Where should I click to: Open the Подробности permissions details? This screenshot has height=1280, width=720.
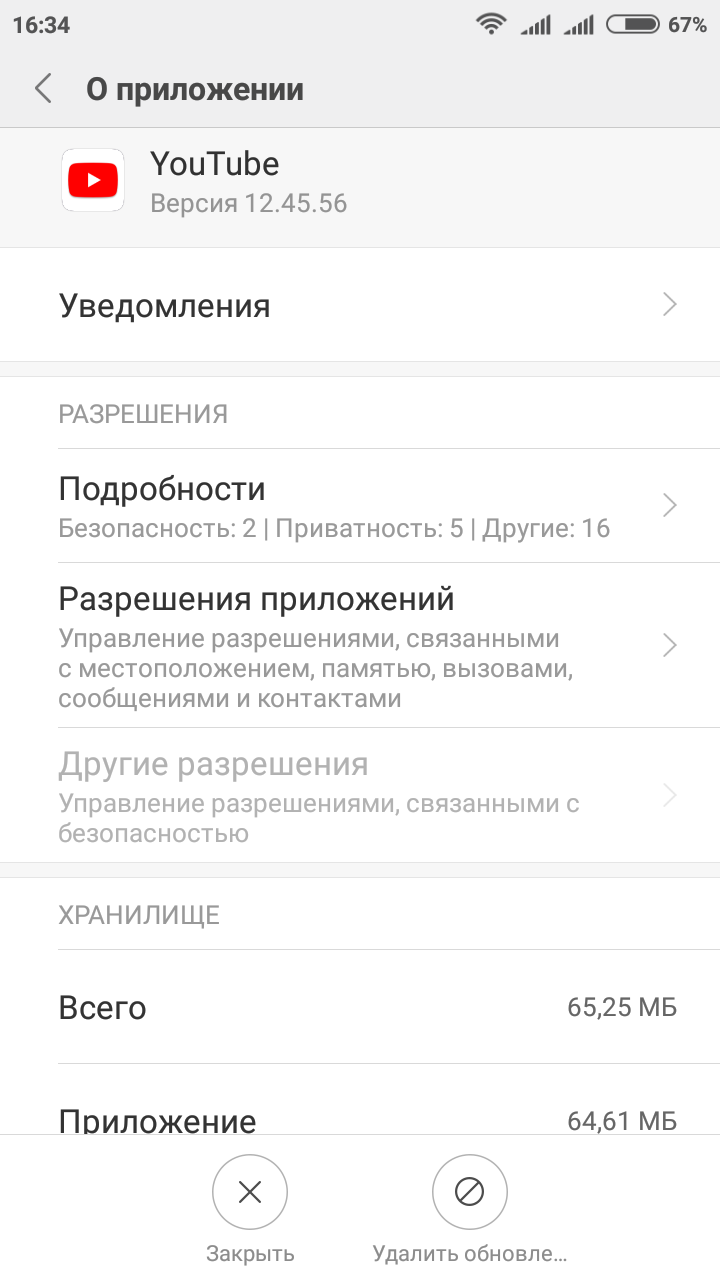[360, 506]
